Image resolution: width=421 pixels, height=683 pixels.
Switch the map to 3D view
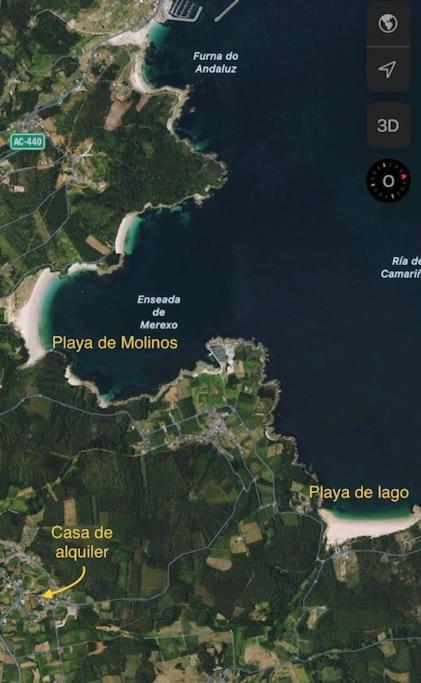(x=388, y=126)
